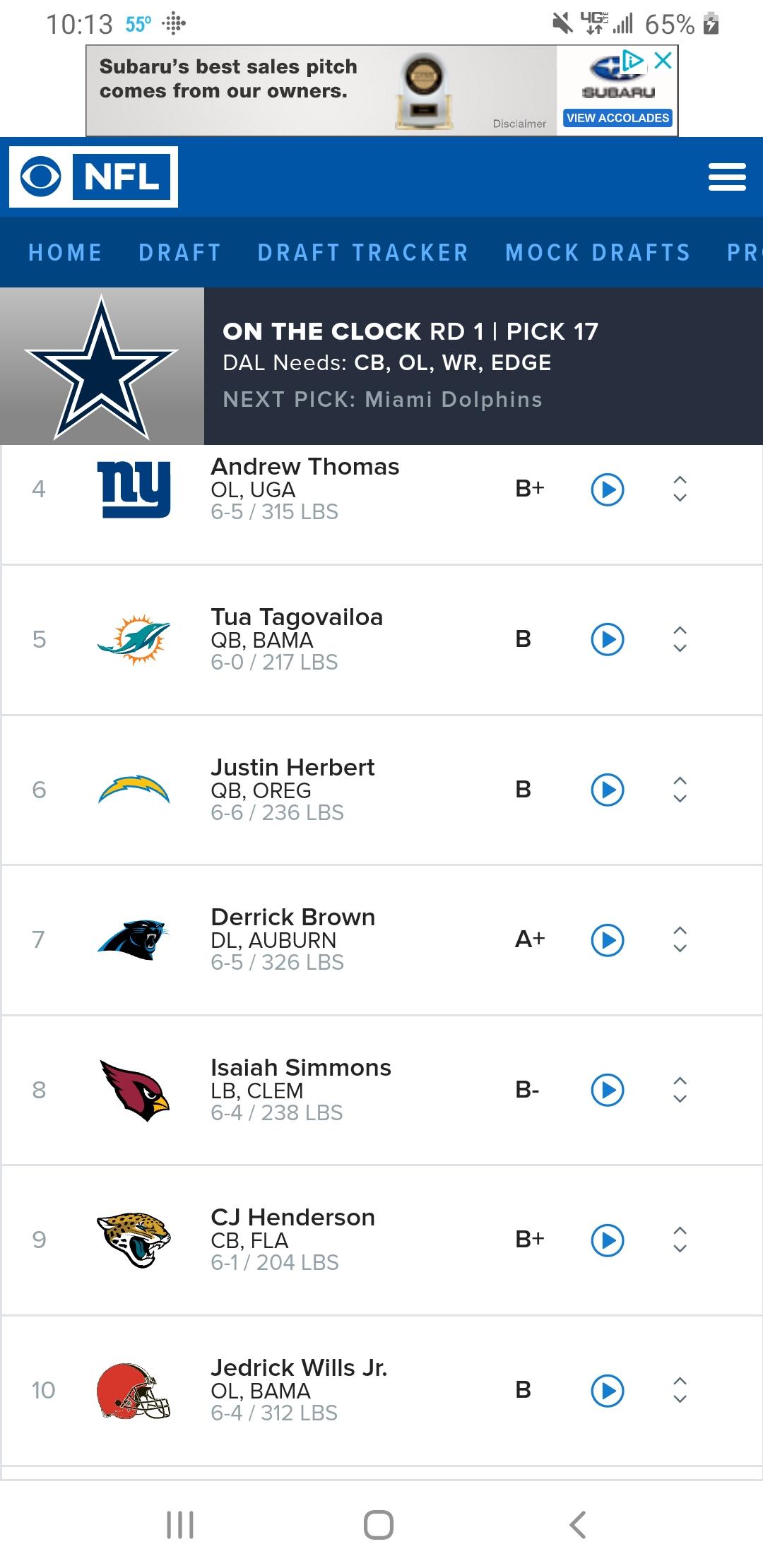763x1568 pixels.
Task: Expand Jedrick Wills Jr. details
Action: tap(680, 1390)
